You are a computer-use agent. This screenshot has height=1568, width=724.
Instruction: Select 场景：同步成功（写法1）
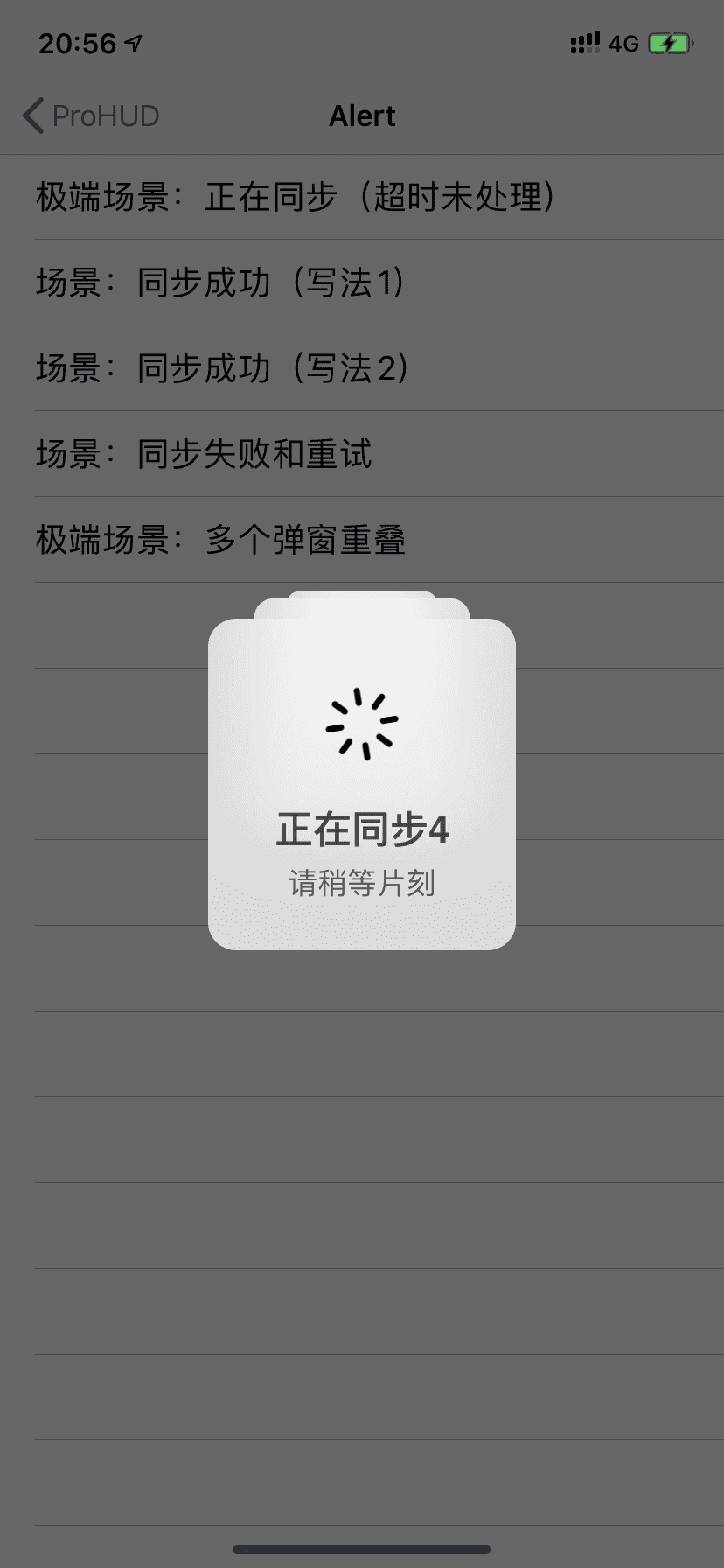pyautogui.click(x=220, y=283)
